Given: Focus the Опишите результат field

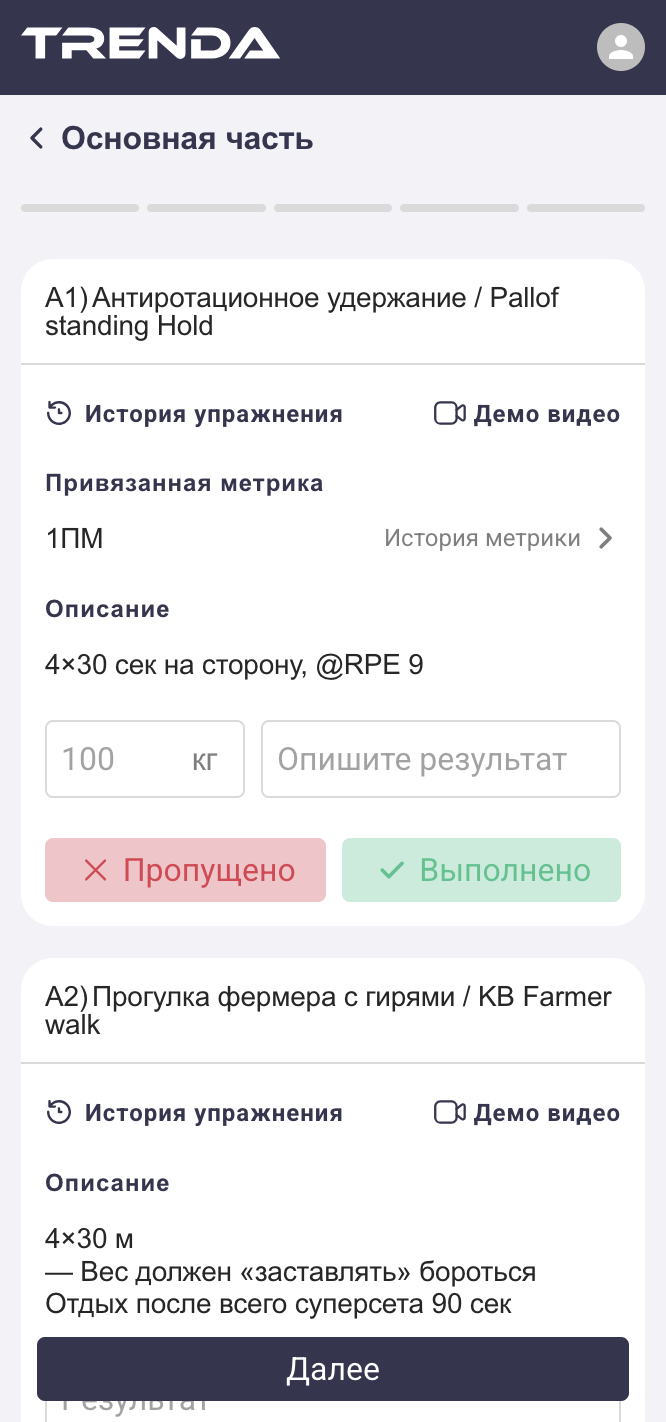Looking at the screenshot, I should coord(440,759).
